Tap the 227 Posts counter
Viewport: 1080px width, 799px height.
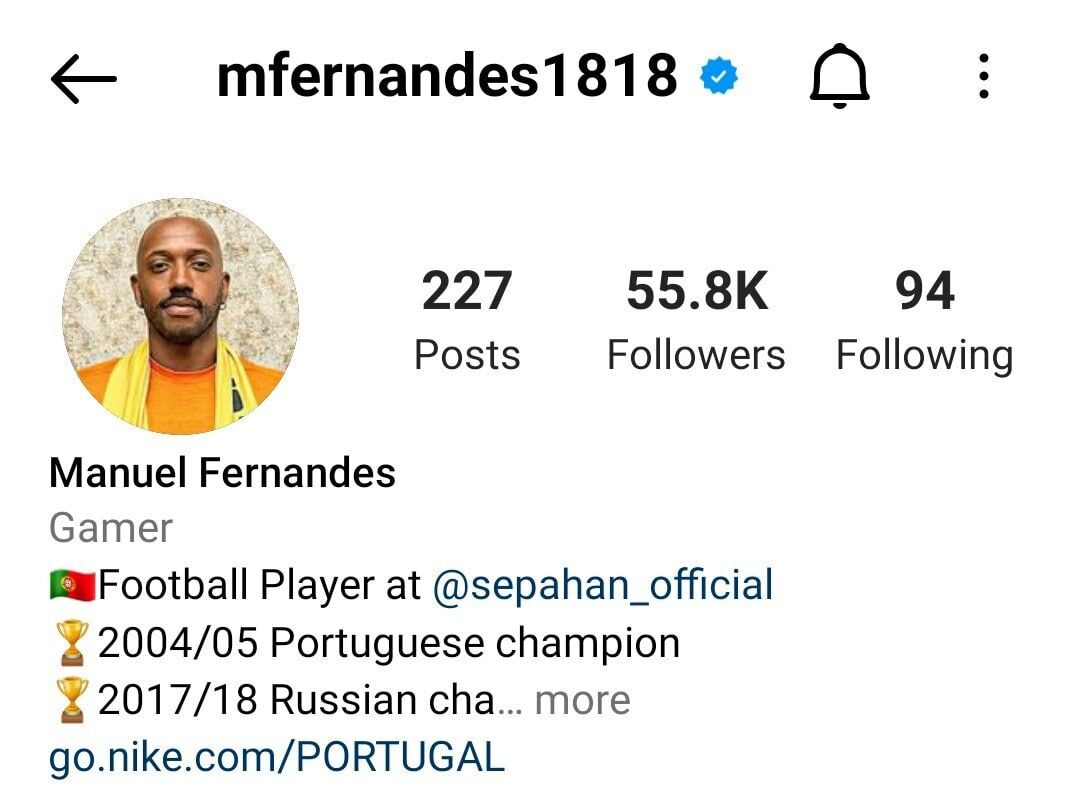[x=467, y=320]
